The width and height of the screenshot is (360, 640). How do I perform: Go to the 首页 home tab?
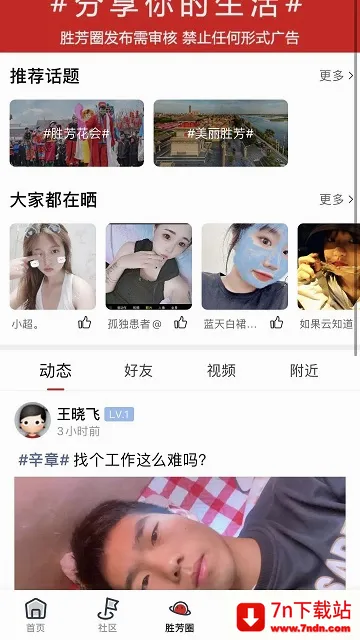[36, 615]
